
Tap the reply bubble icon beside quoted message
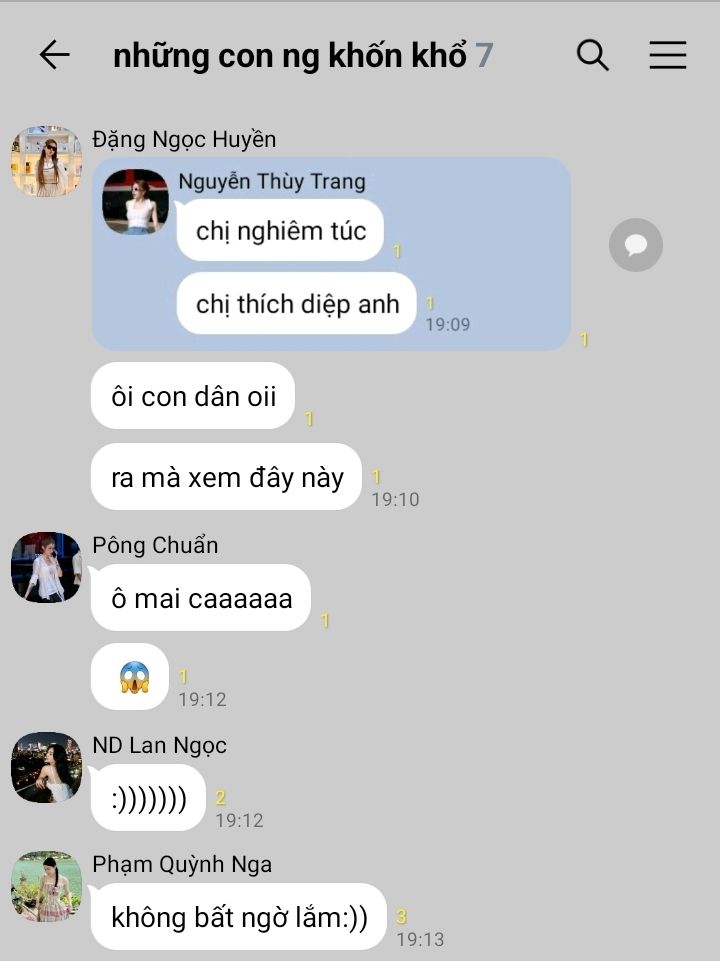[x=635, y=245]
